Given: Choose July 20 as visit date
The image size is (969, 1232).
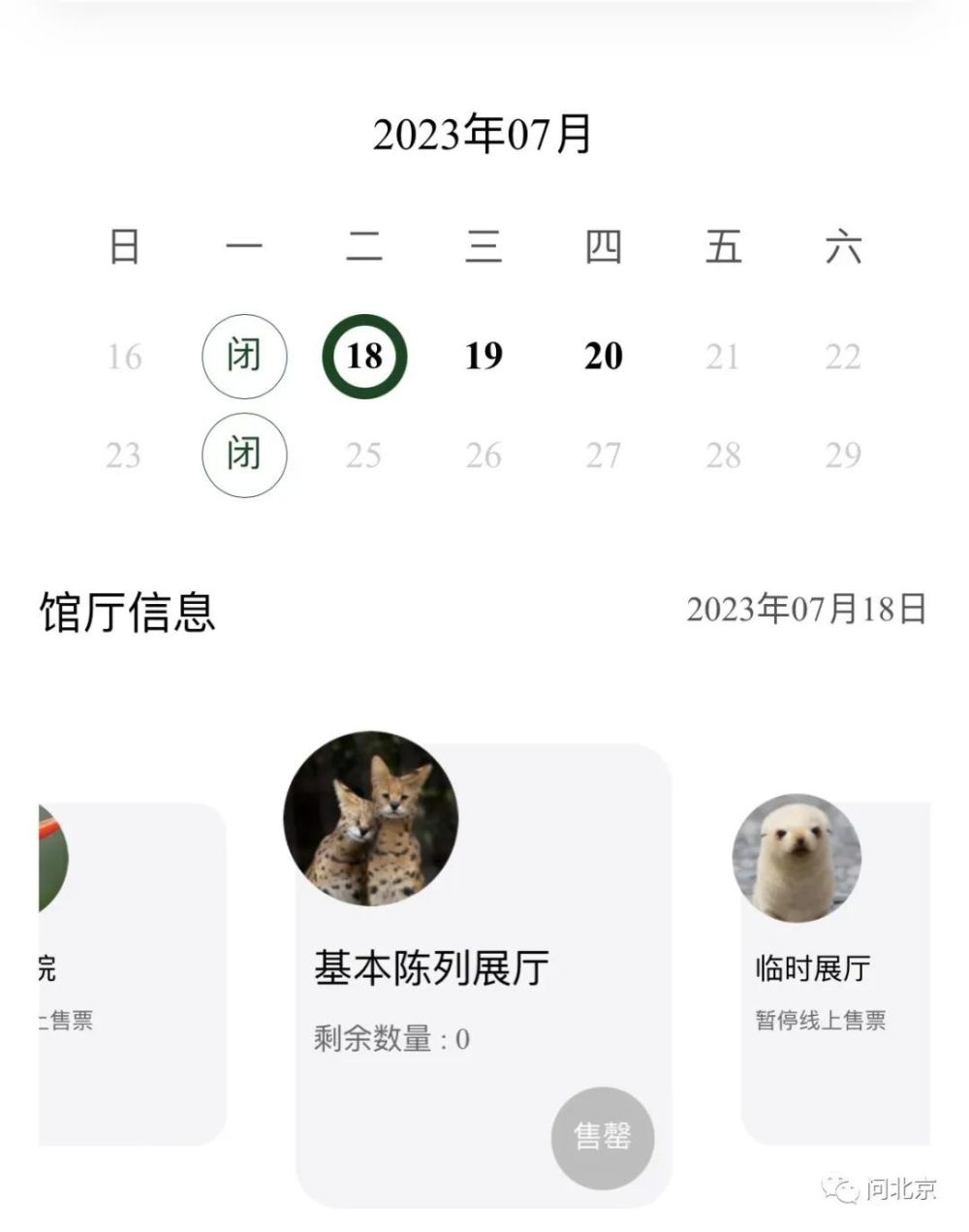Looking at the screenshot, I should tap(603, 357).
